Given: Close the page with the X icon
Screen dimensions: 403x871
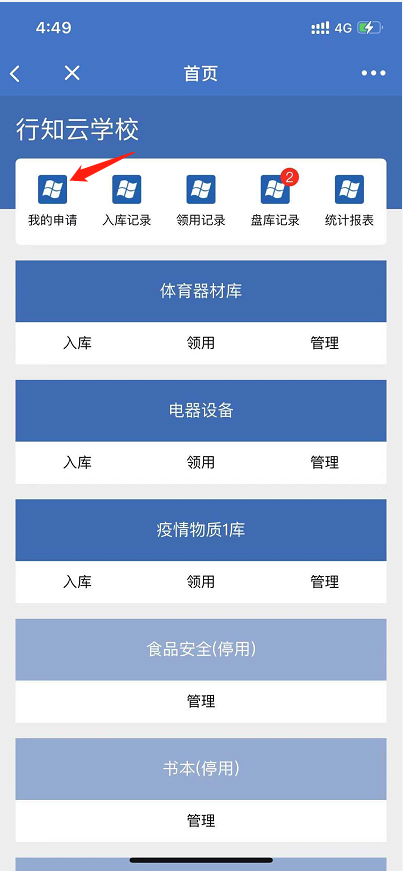Looking at the screenshot, I should [x=72, y=73].
